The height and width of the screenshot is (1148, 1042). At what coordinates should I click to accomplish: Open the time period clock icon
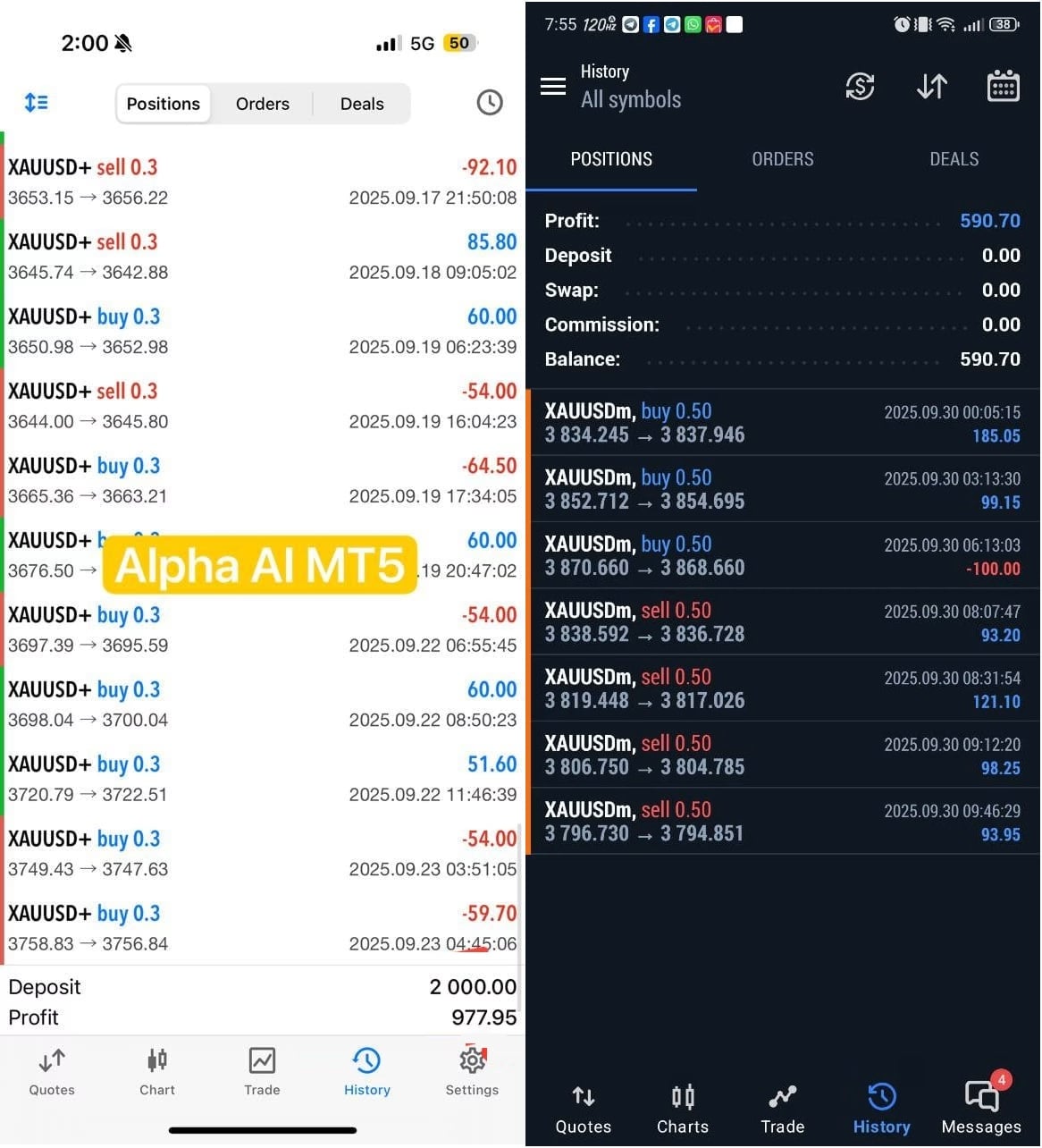tap(489, 102)
